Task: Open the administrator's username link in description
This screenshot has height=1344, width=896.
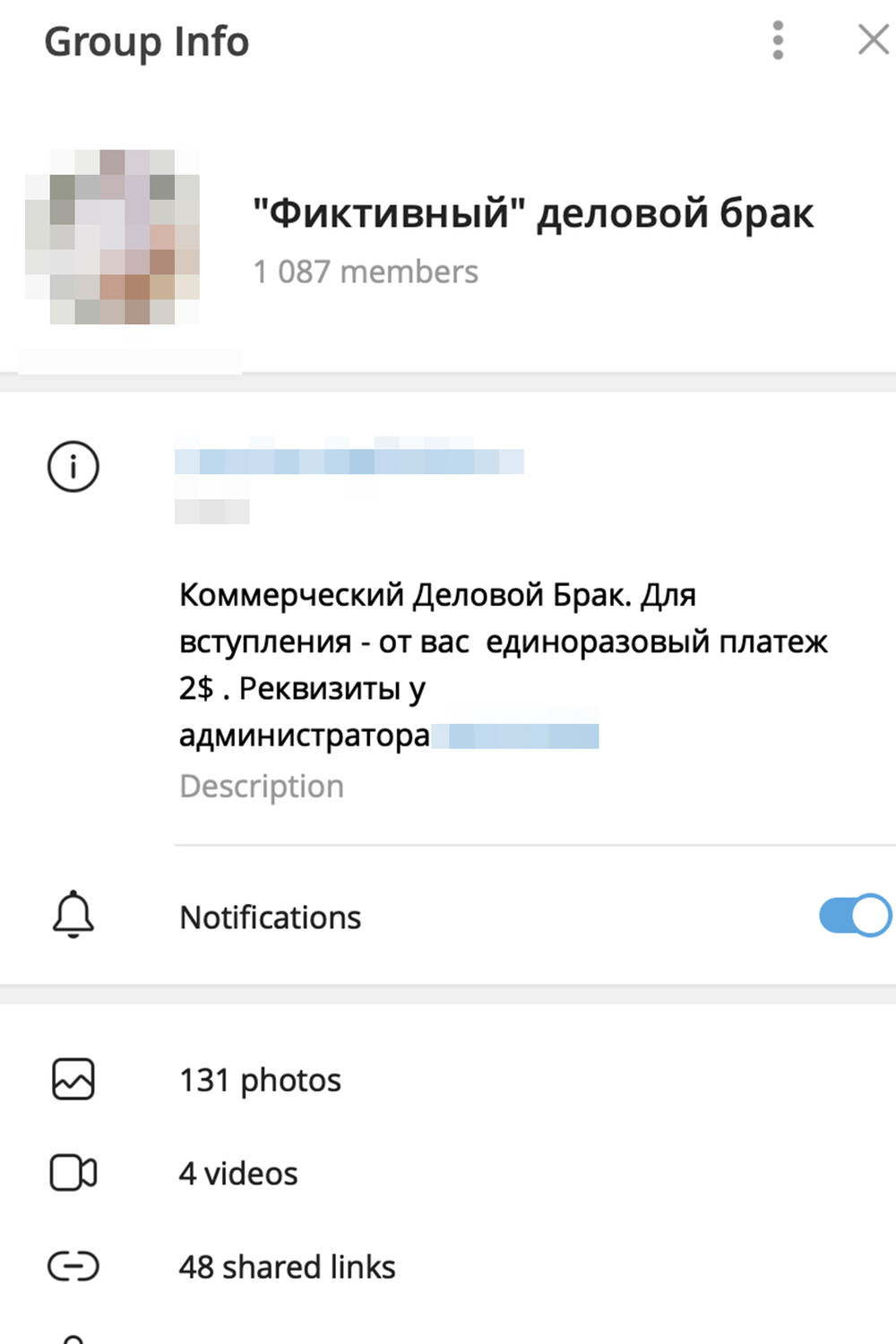Action: (518, 737)
